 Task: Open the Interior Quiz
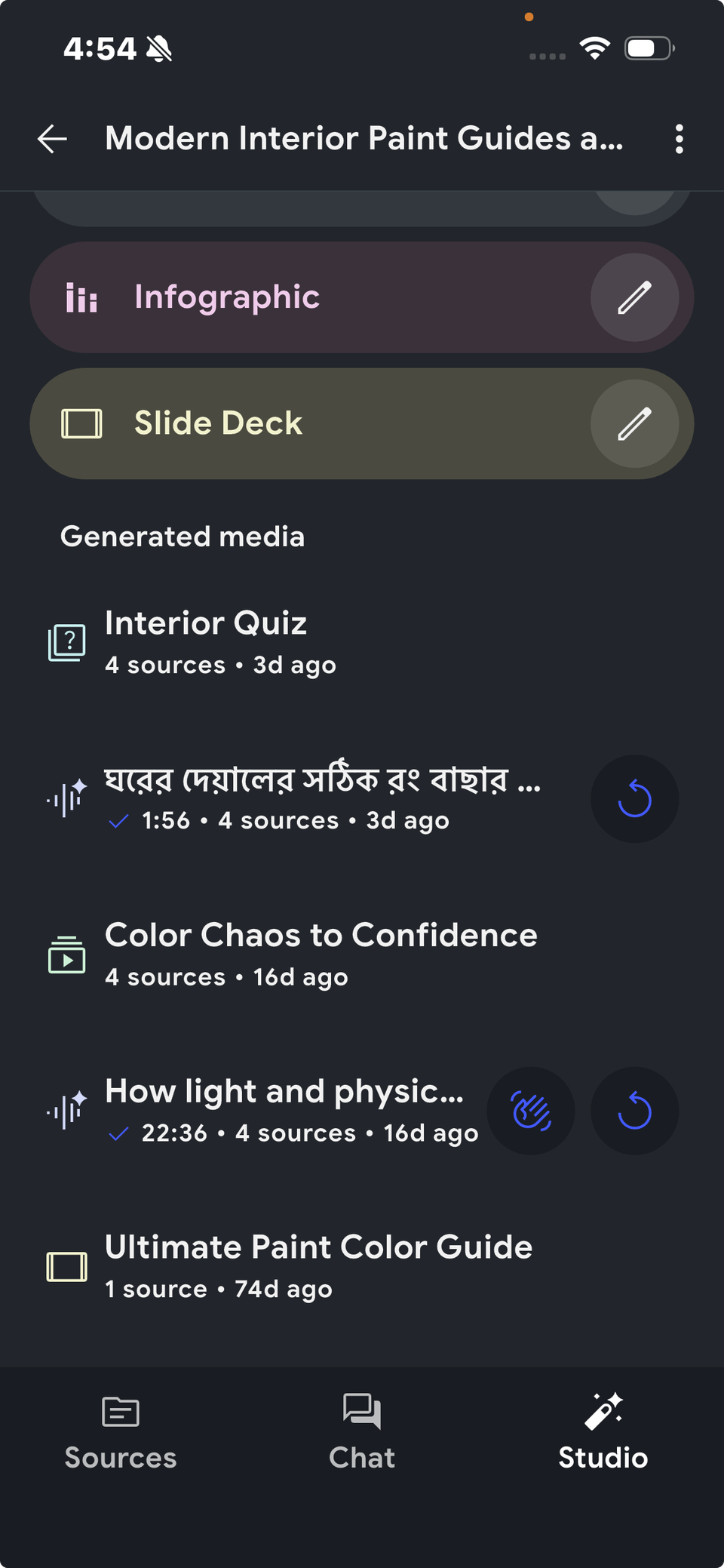[207, 623]
